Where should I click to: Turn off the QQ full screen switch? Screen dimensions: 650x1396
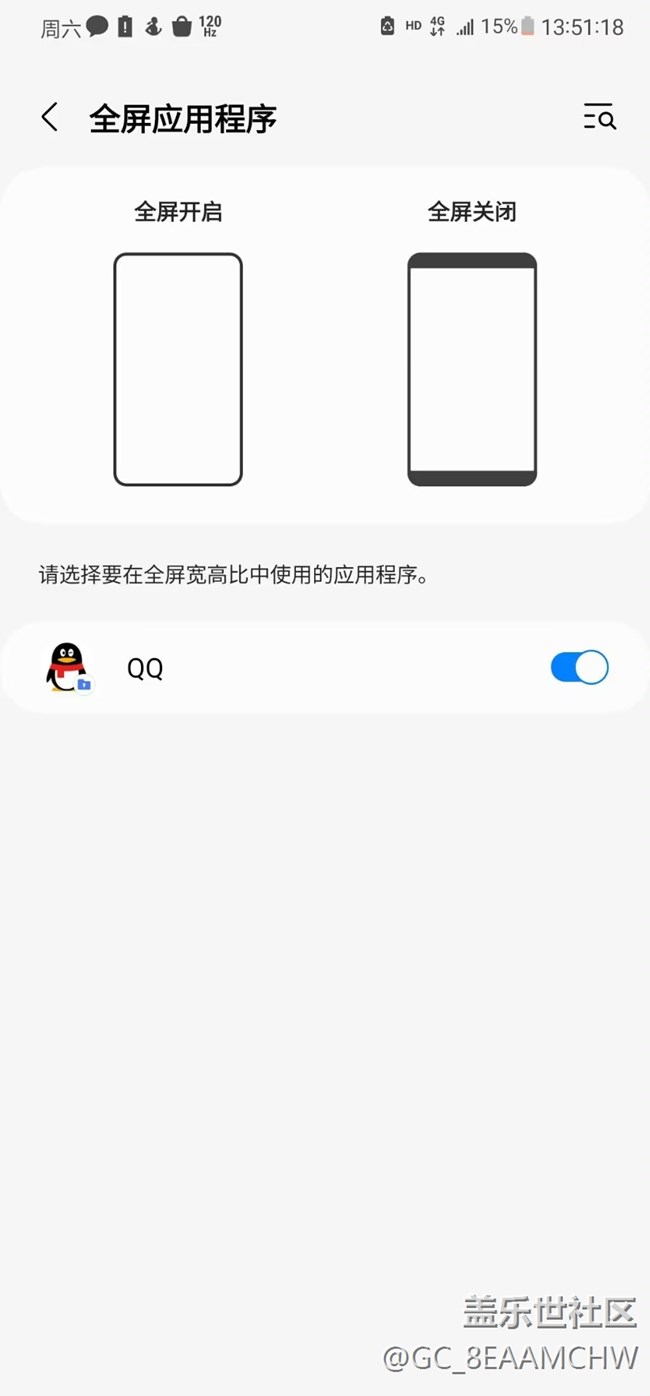pos(579,667)
